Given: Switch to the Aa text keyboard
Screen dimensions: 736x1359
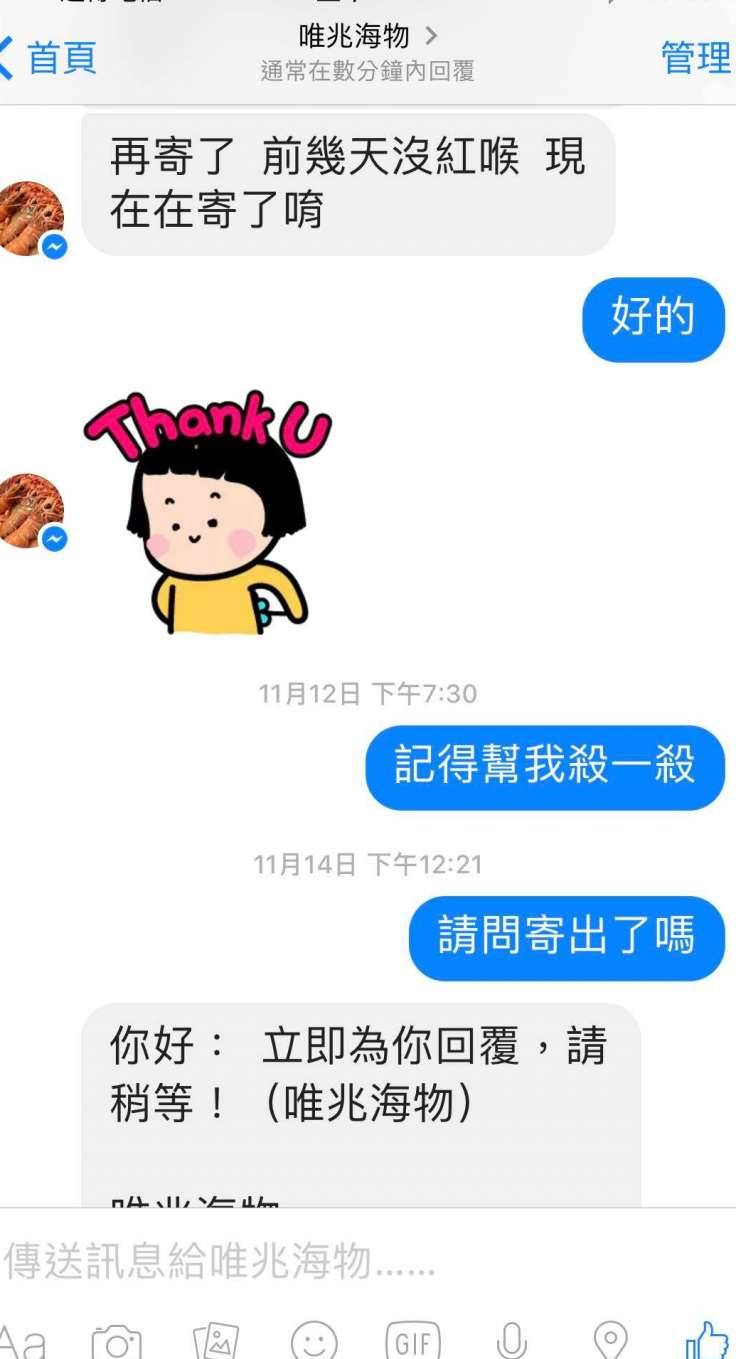Looking at the screenshot, I should [x=20, y=1340].
